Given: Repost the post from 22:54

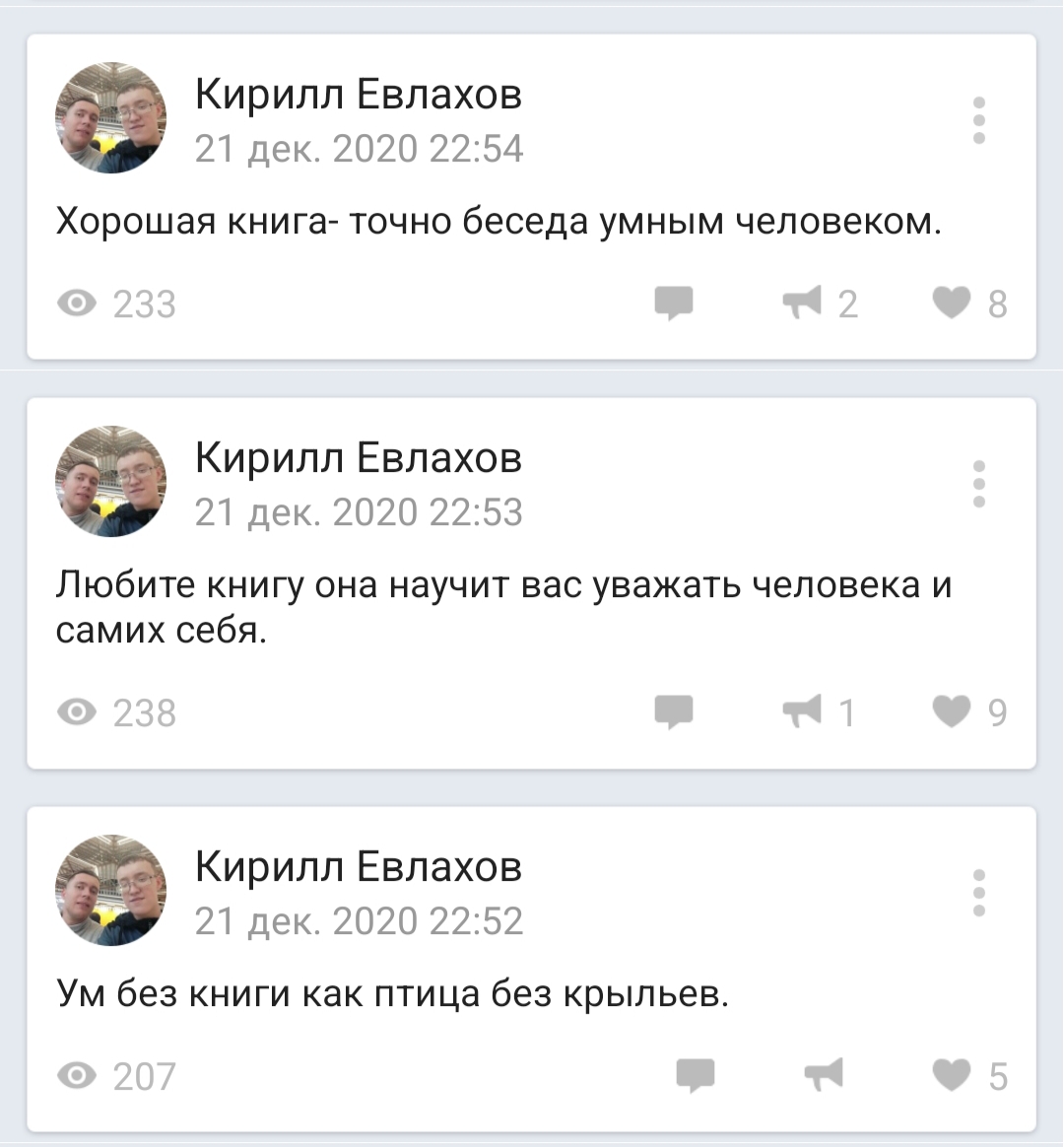Looking at the screenshot, I should click(802, 303).
